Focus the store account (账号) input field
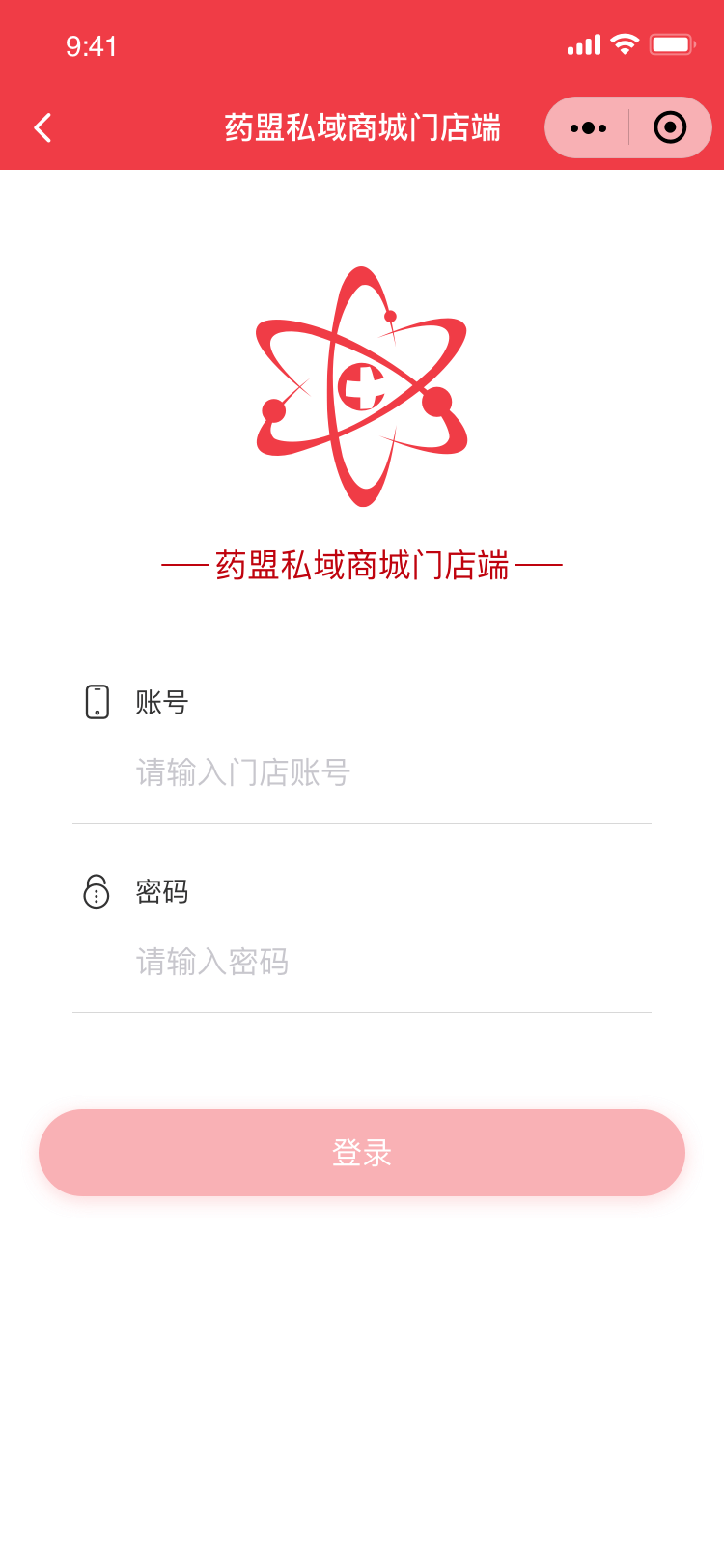Image resolution: width=724 pixels, height=1568 pixels. tap(386, 772)
